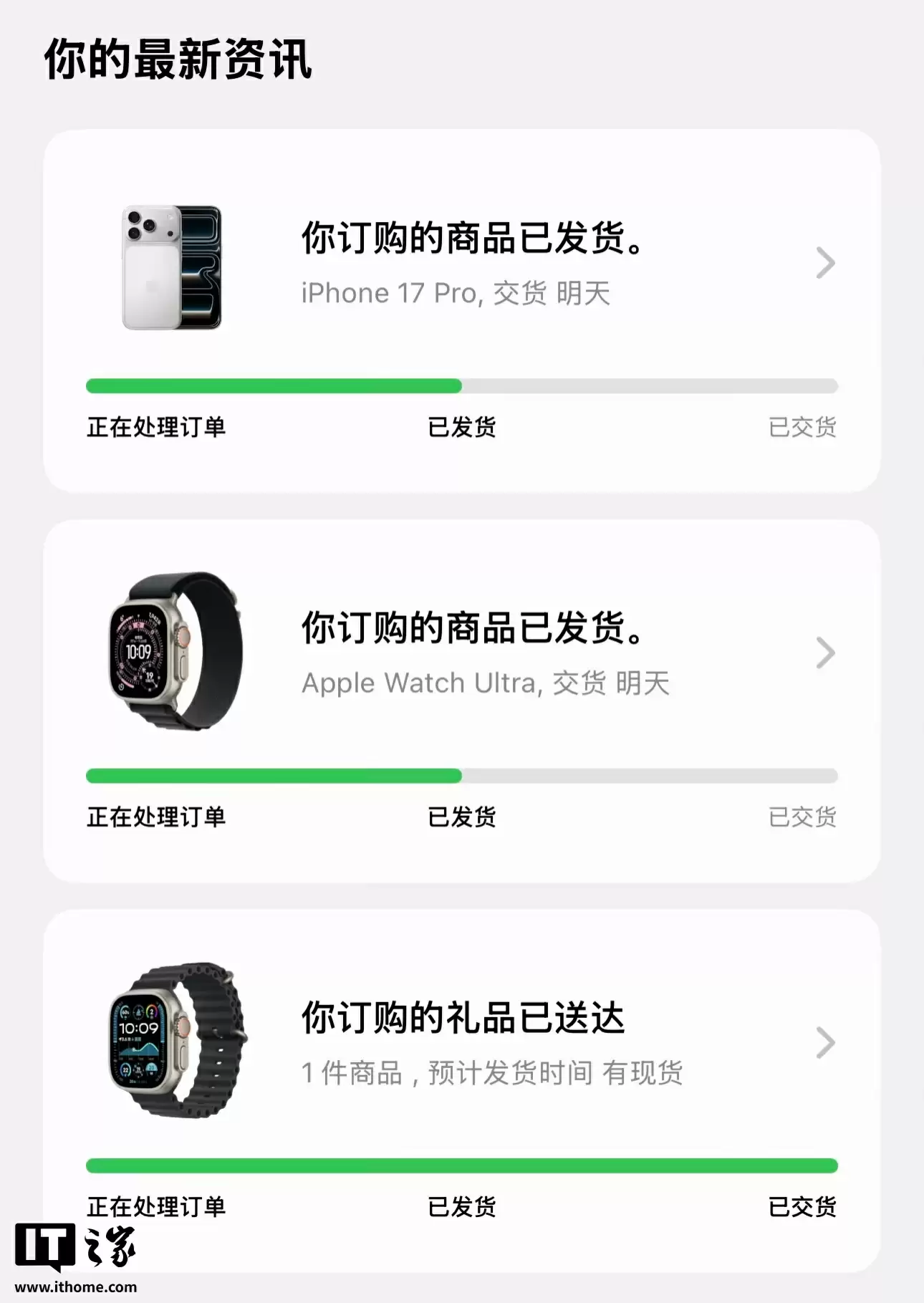Click 1 件商品 预计发货时间 有现货 text
924x1303 pixels.
click(x=494, y=1073)
